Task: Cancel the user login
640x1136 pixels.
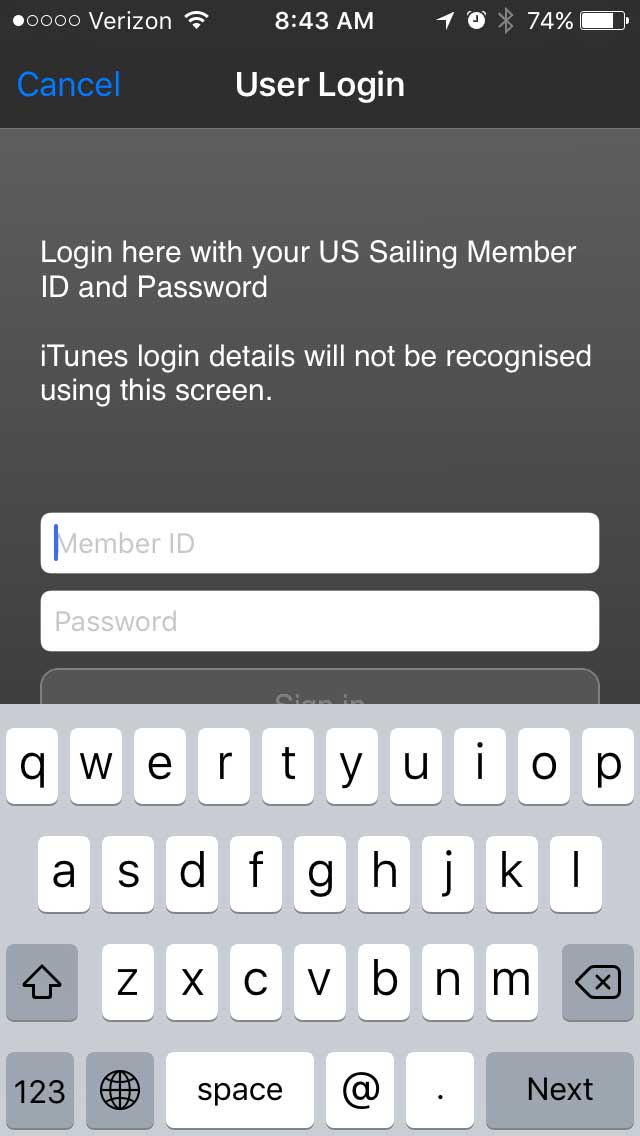Action: [69, 85]
